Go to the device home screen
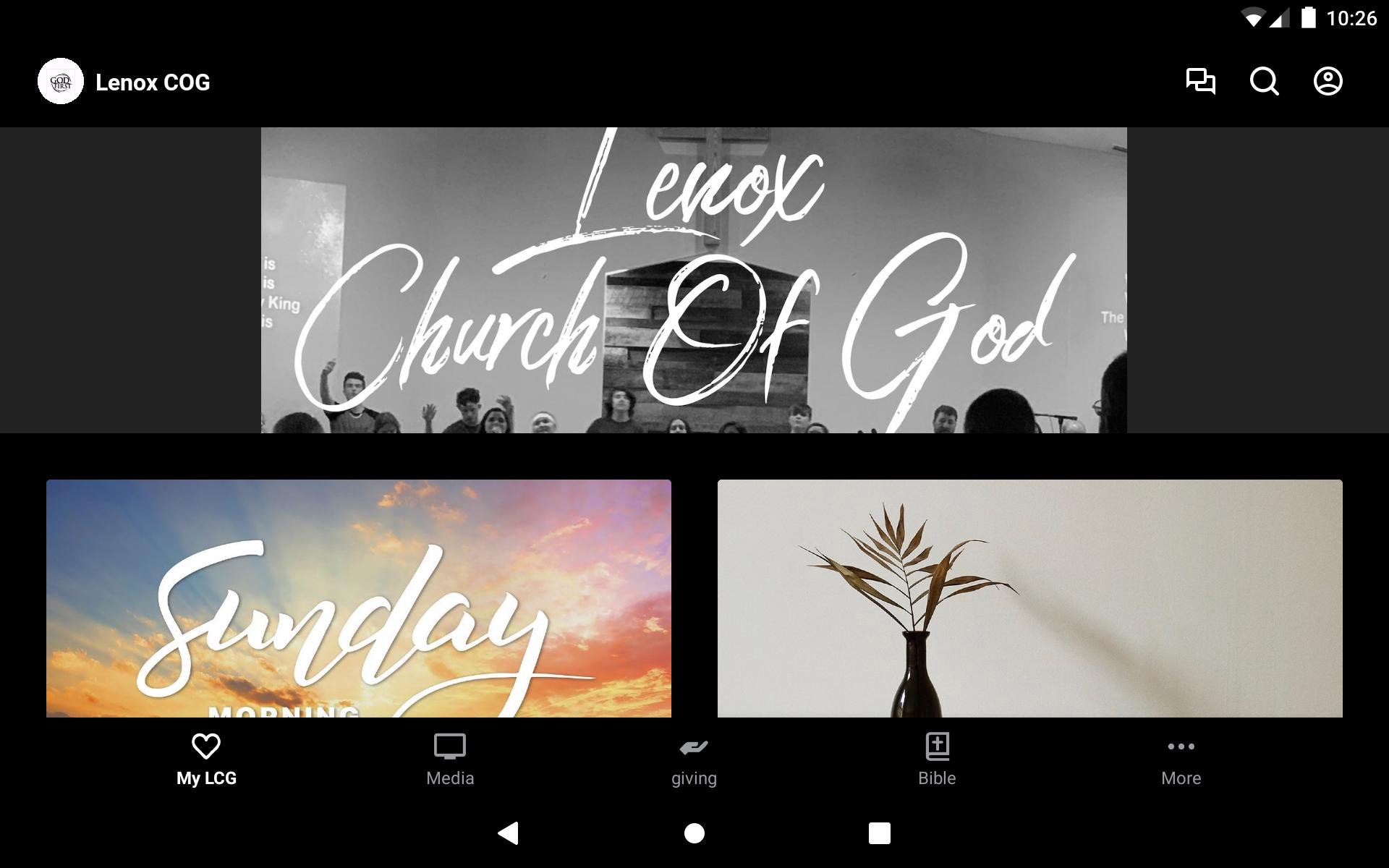The height and width of the screenshot is (868, 1389). [694, 833]
